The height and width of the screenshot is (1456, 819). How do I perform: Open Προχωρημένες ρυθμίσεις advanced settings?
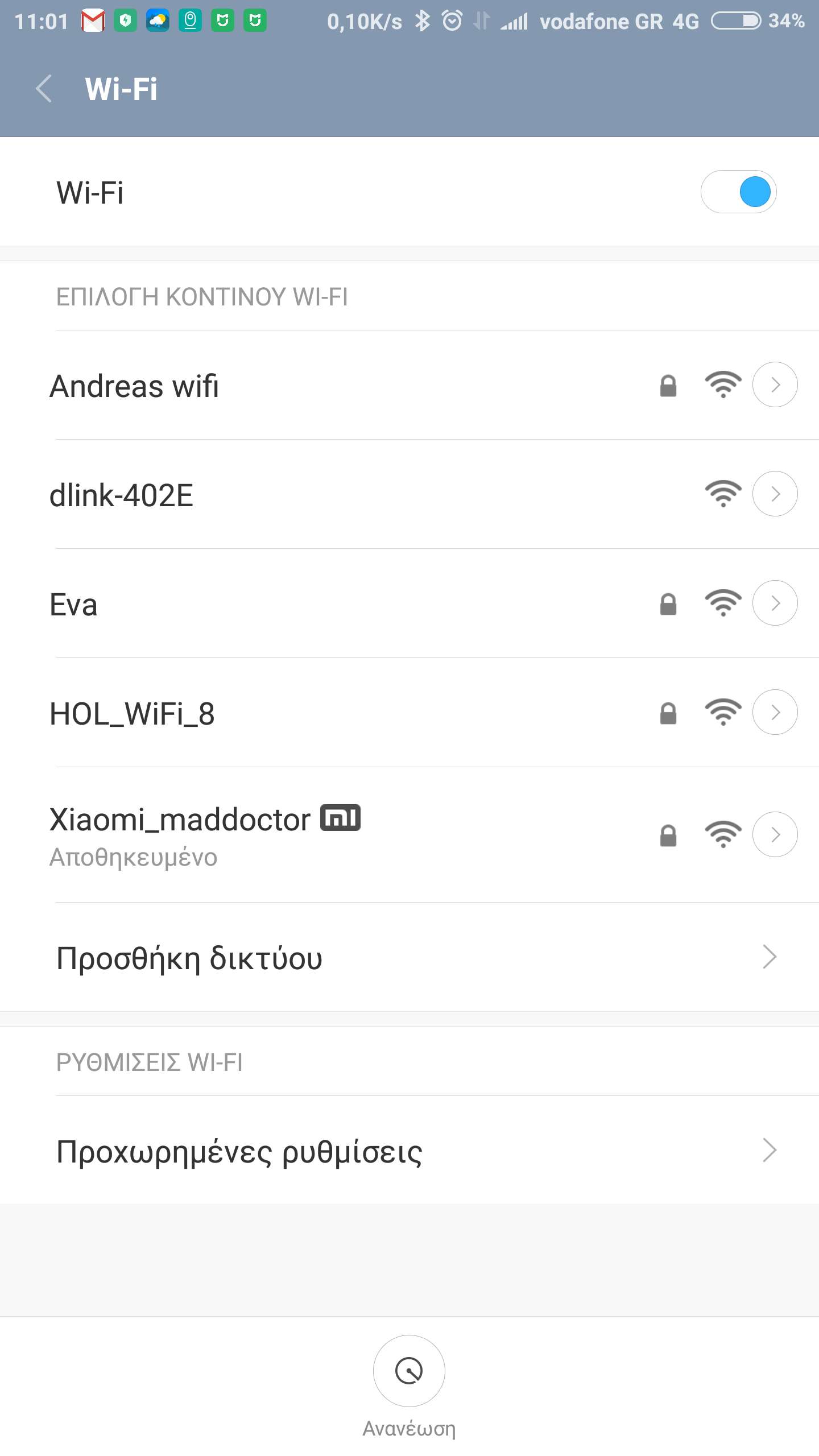point(409,1150)
